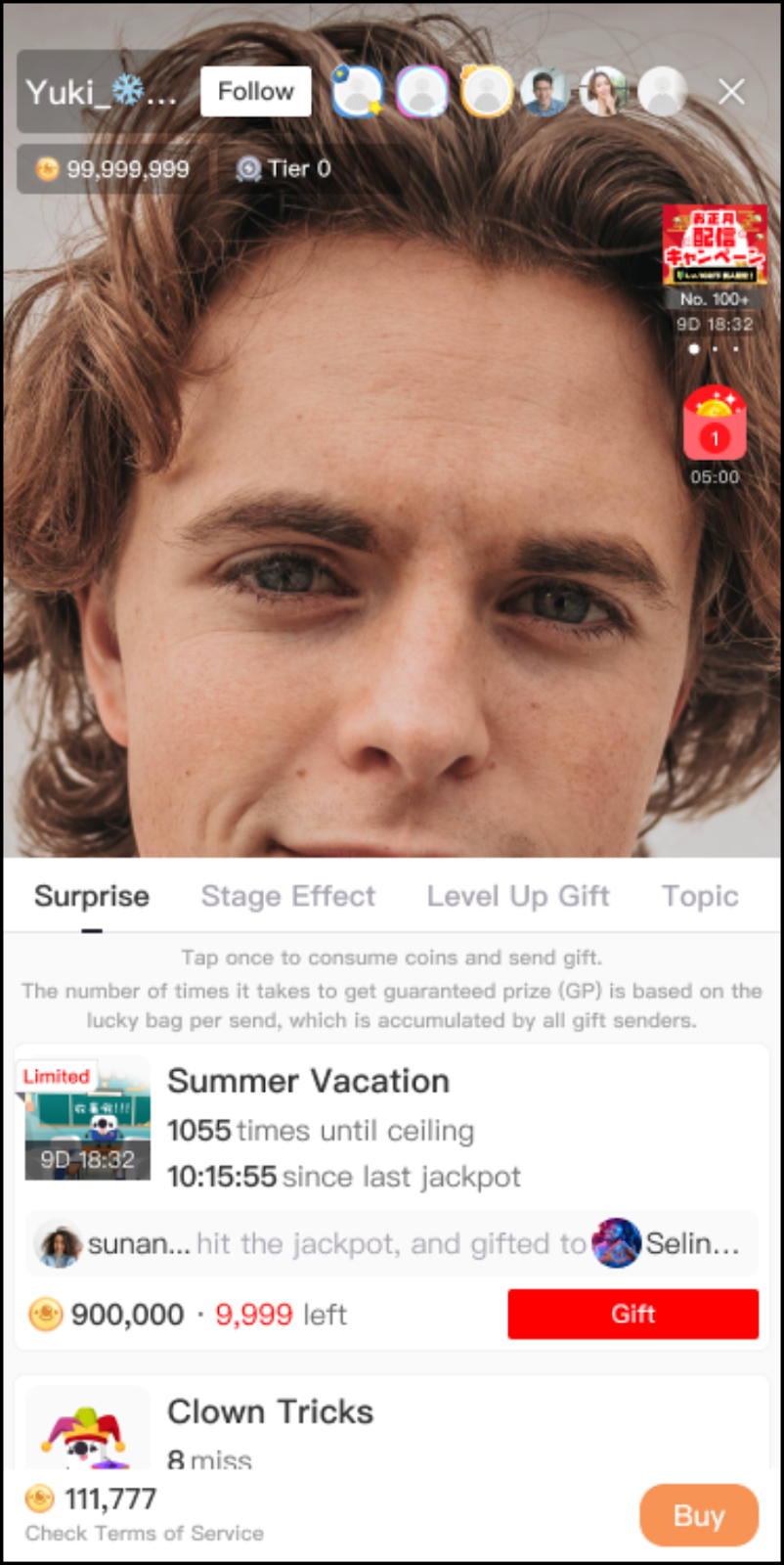The height and width of the screenshot is (1565, 784).
Task: Open the red campaign banner
Action: pyautogui.click(x=715, y=245)
